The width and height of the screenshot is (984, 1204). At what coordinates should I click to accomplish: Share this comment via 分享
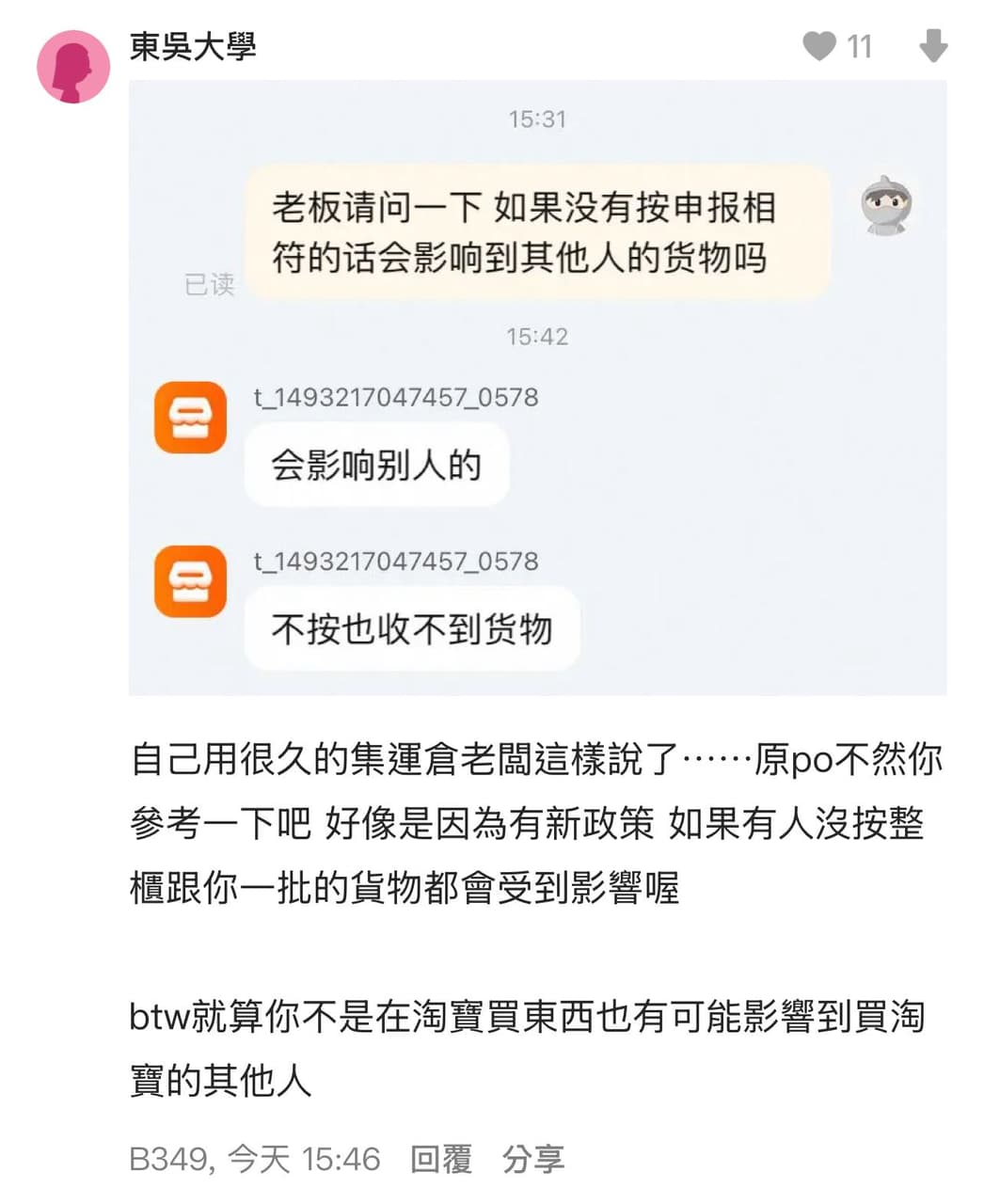coord(532,1159)
